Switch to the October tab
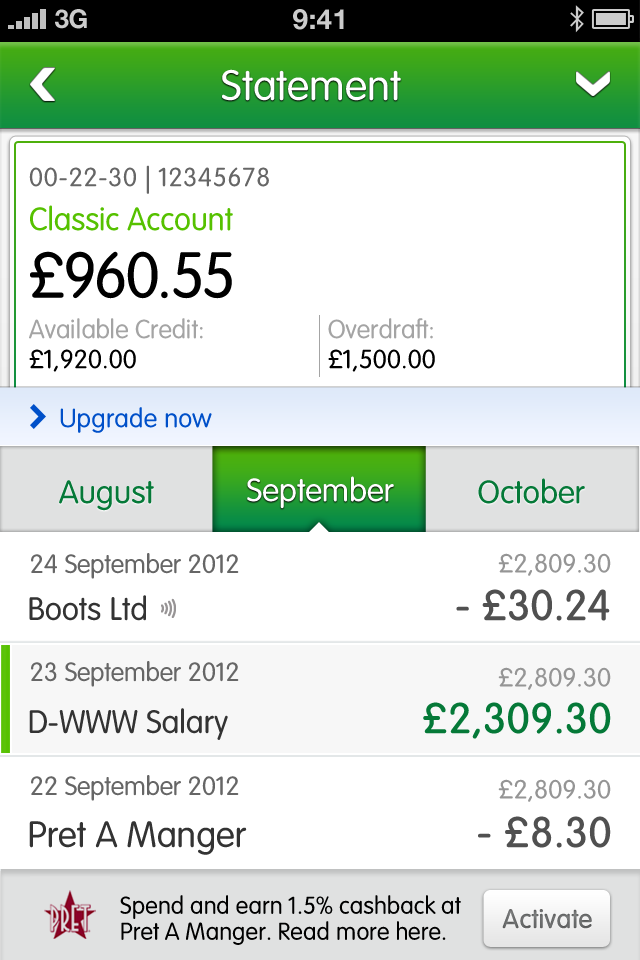The image size is (640, 960). (x=531, y=492)
